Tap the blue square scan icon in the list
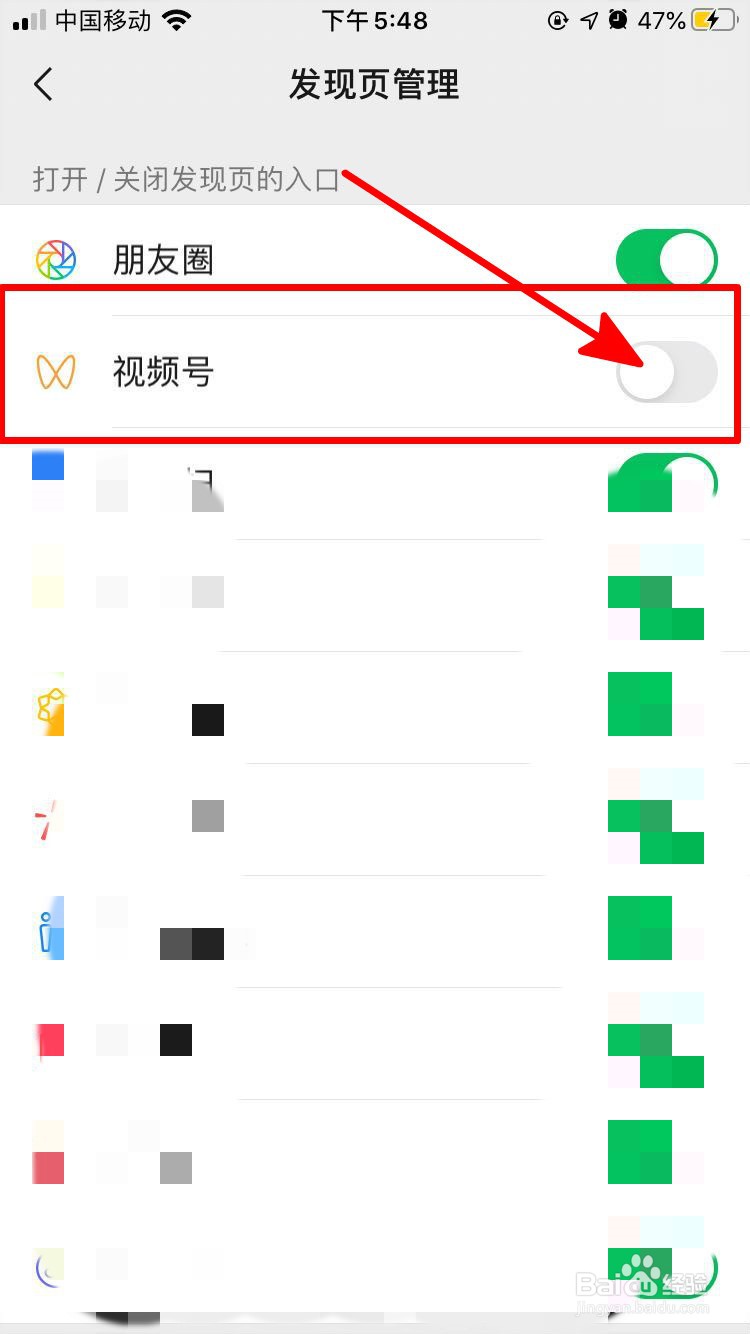750x1334 pixels. [48, 466]
